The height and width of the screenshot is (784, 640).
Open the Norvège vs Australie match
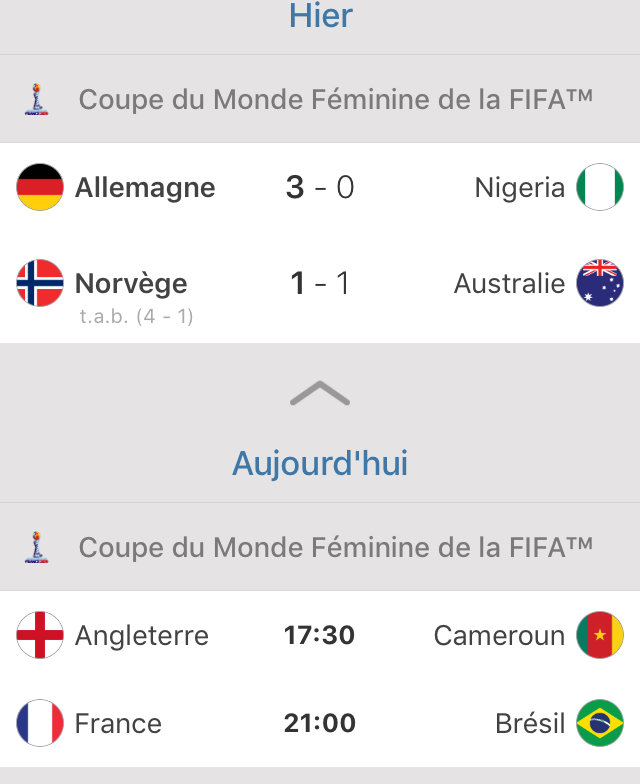(x=320, y=286)
